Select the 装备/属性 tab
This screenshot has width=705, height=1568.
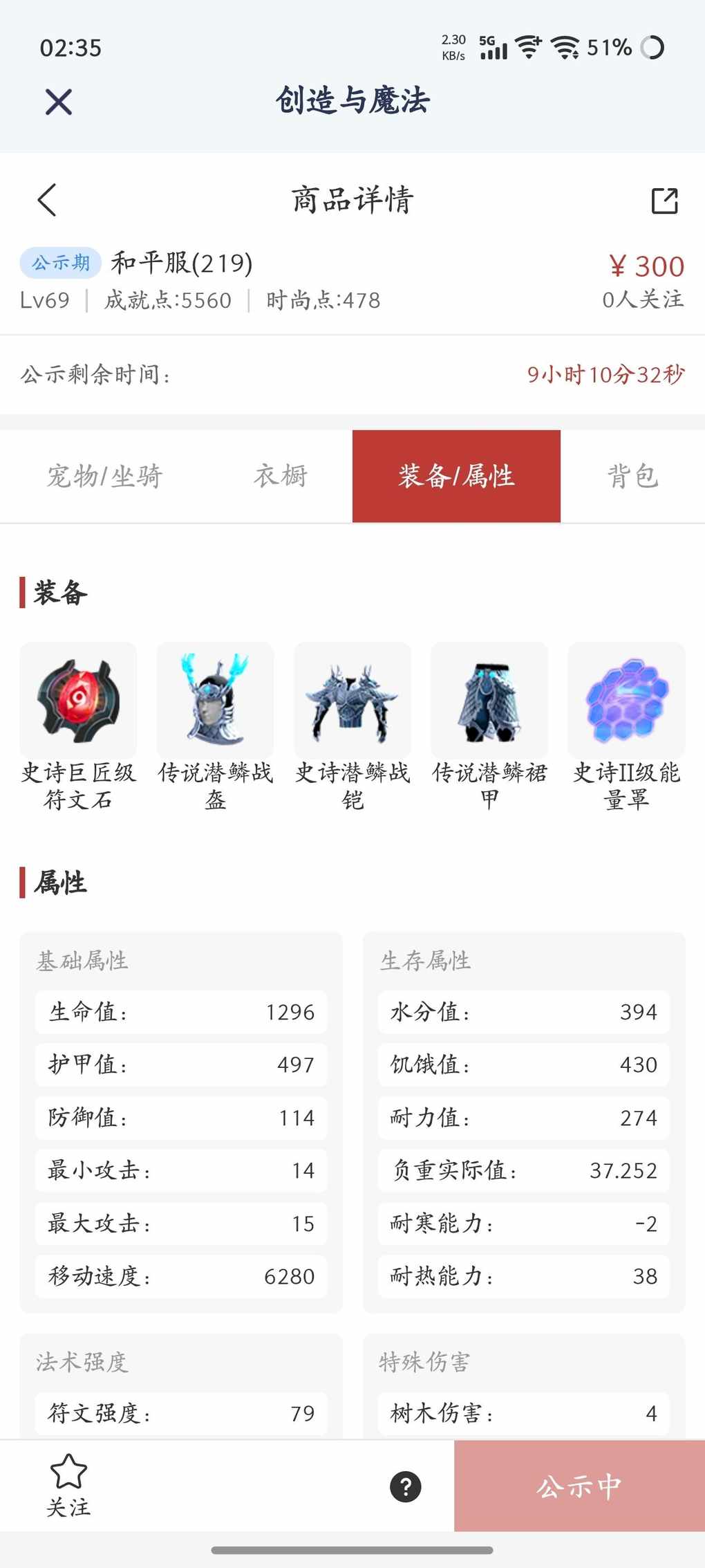456,476
